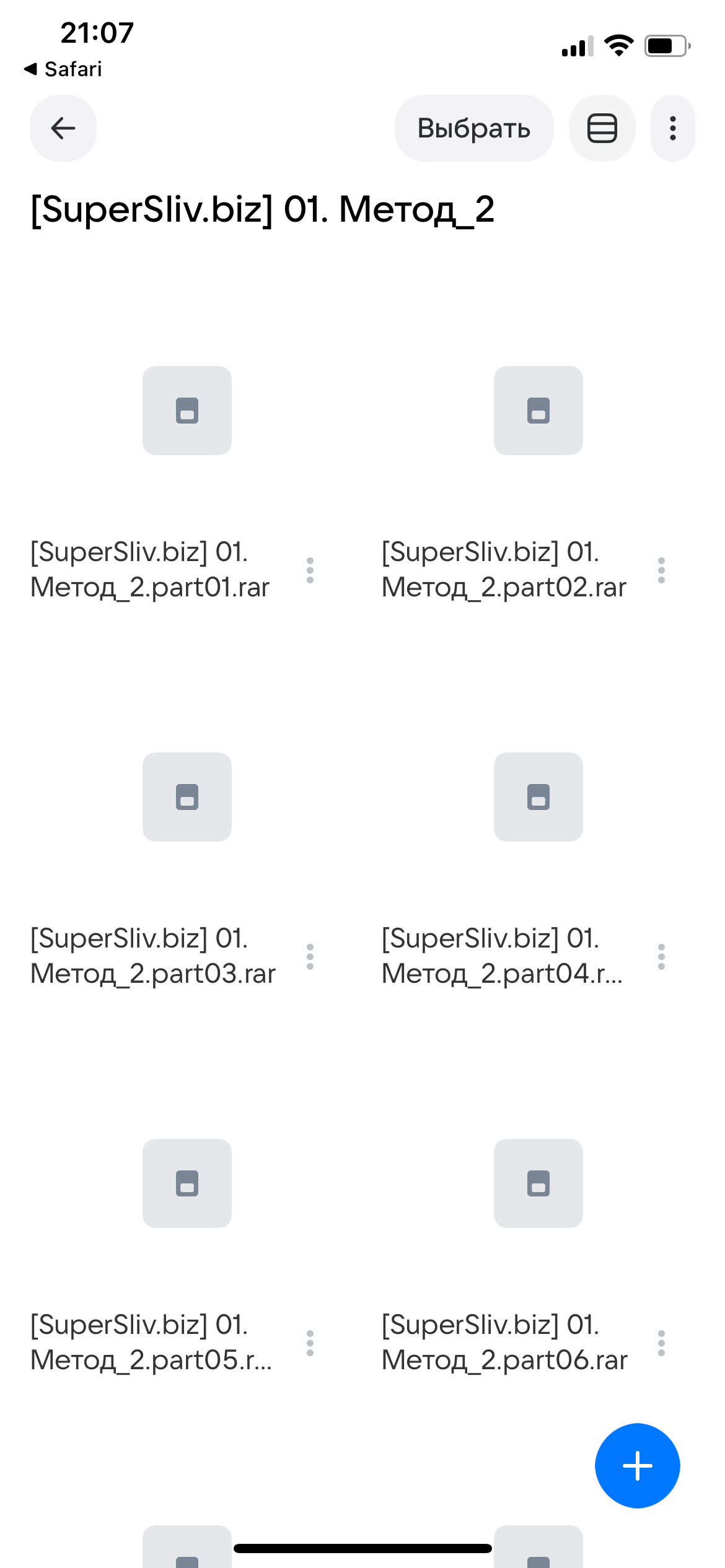
Task: Add a new item with the plus button
Action: pos(637,1466)
